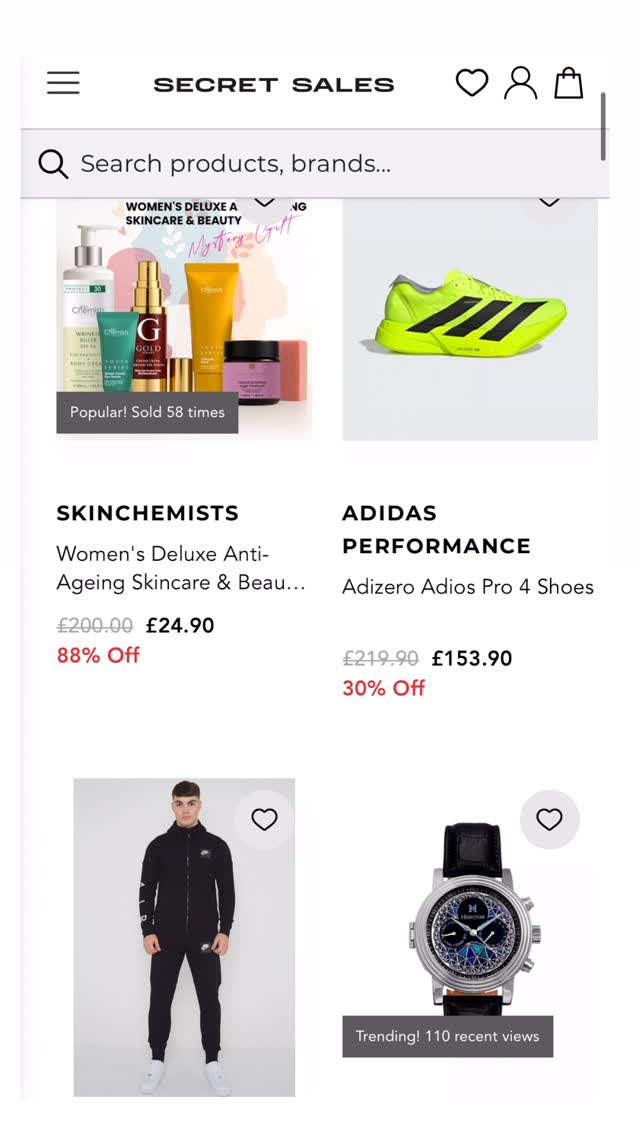Open the hamburger menu
Screen dimensions: 640x1136
point(63,83)
